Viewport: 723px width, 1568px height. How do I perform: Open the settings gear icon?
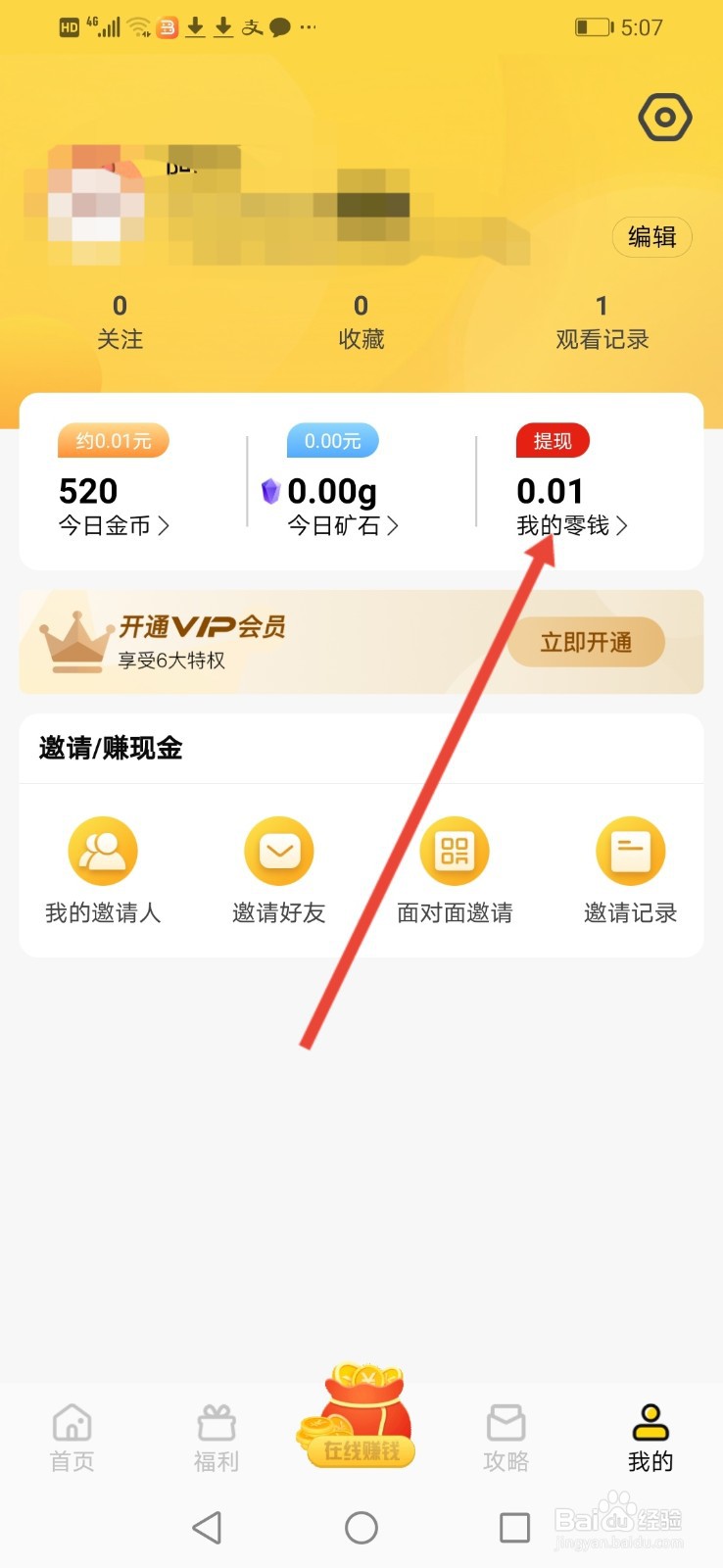(664, 117)
